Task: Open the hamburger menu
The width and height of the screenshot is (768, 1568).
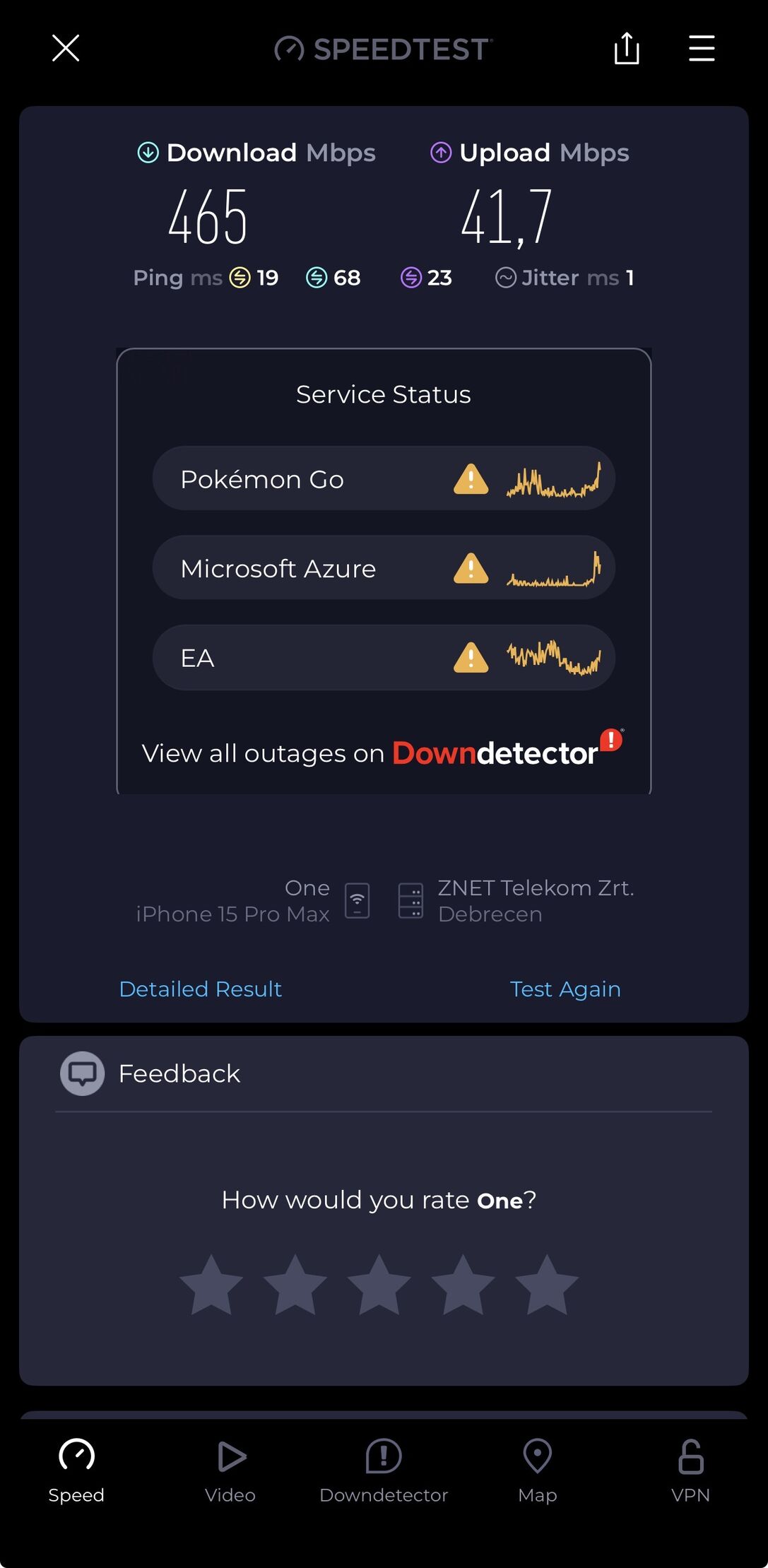Action: (702, 49)
